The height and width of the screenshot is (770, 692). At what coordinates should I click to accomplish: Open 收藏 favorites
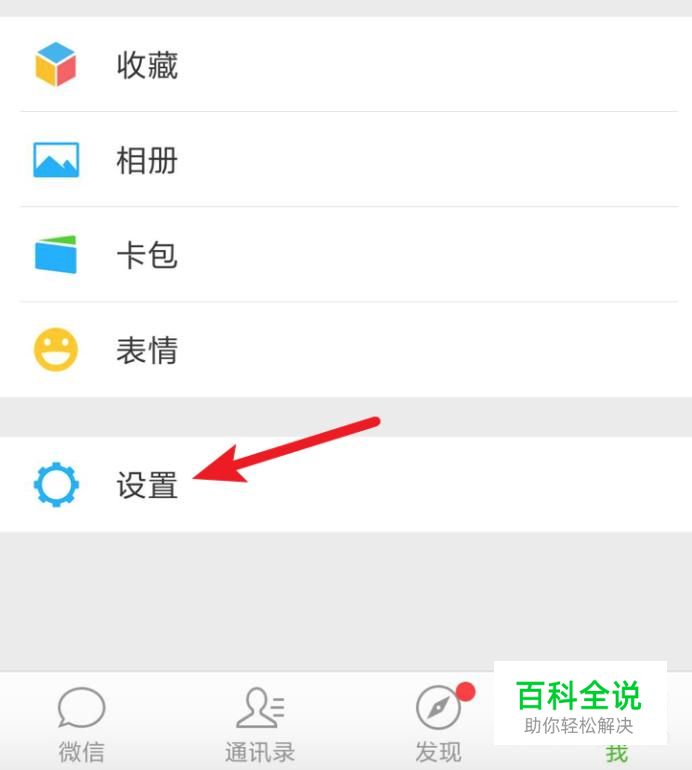pos(146,65)
